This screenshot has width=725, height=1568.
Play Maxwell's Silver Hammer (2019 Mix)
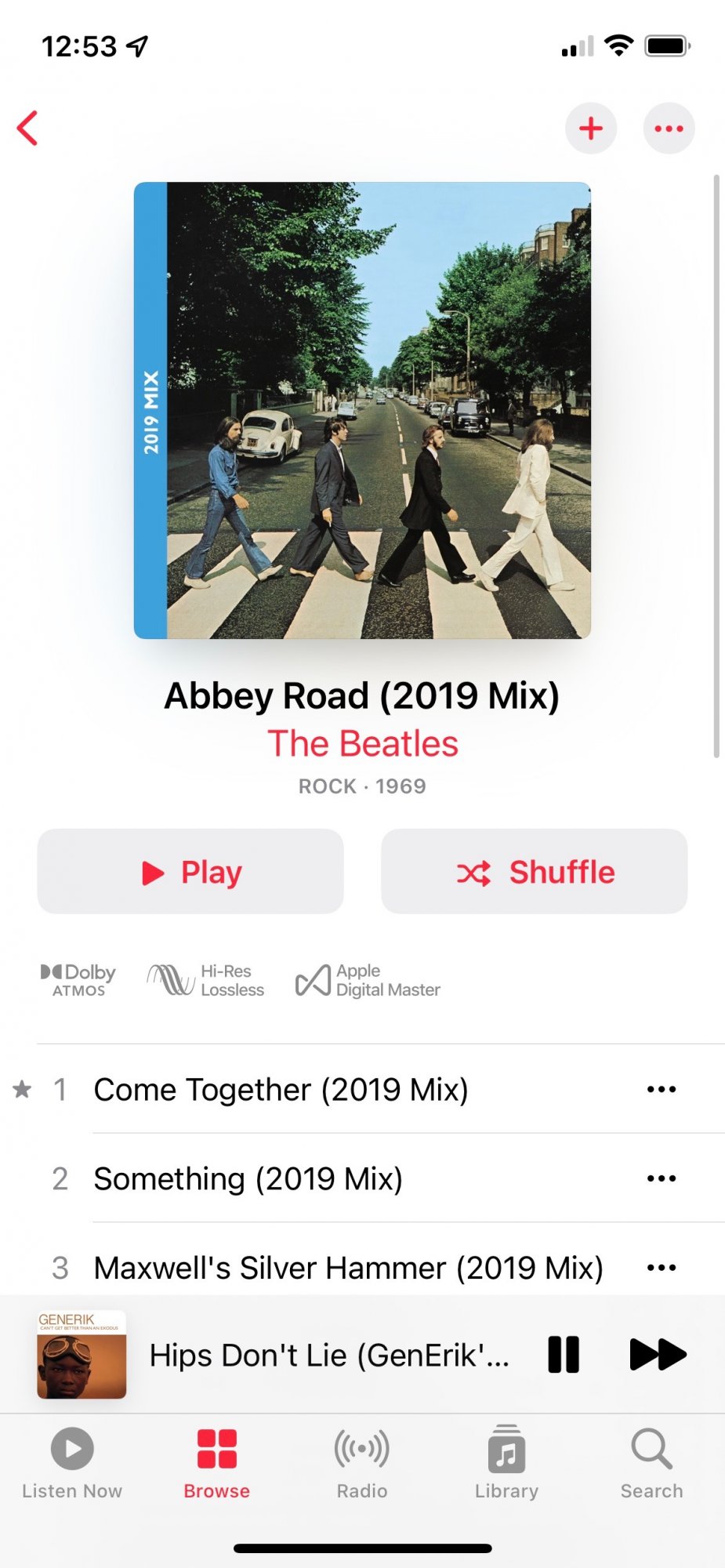click(x=348, y=1267)
